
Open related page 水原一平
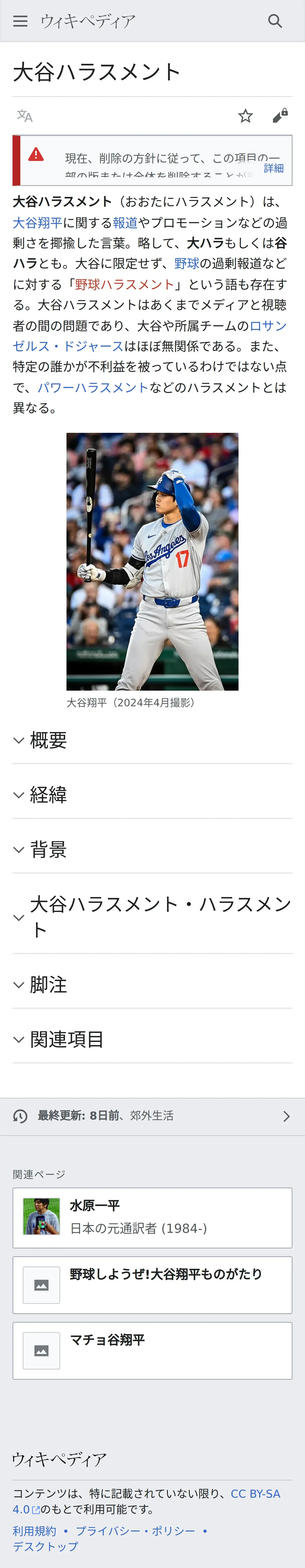point(152,1218)
